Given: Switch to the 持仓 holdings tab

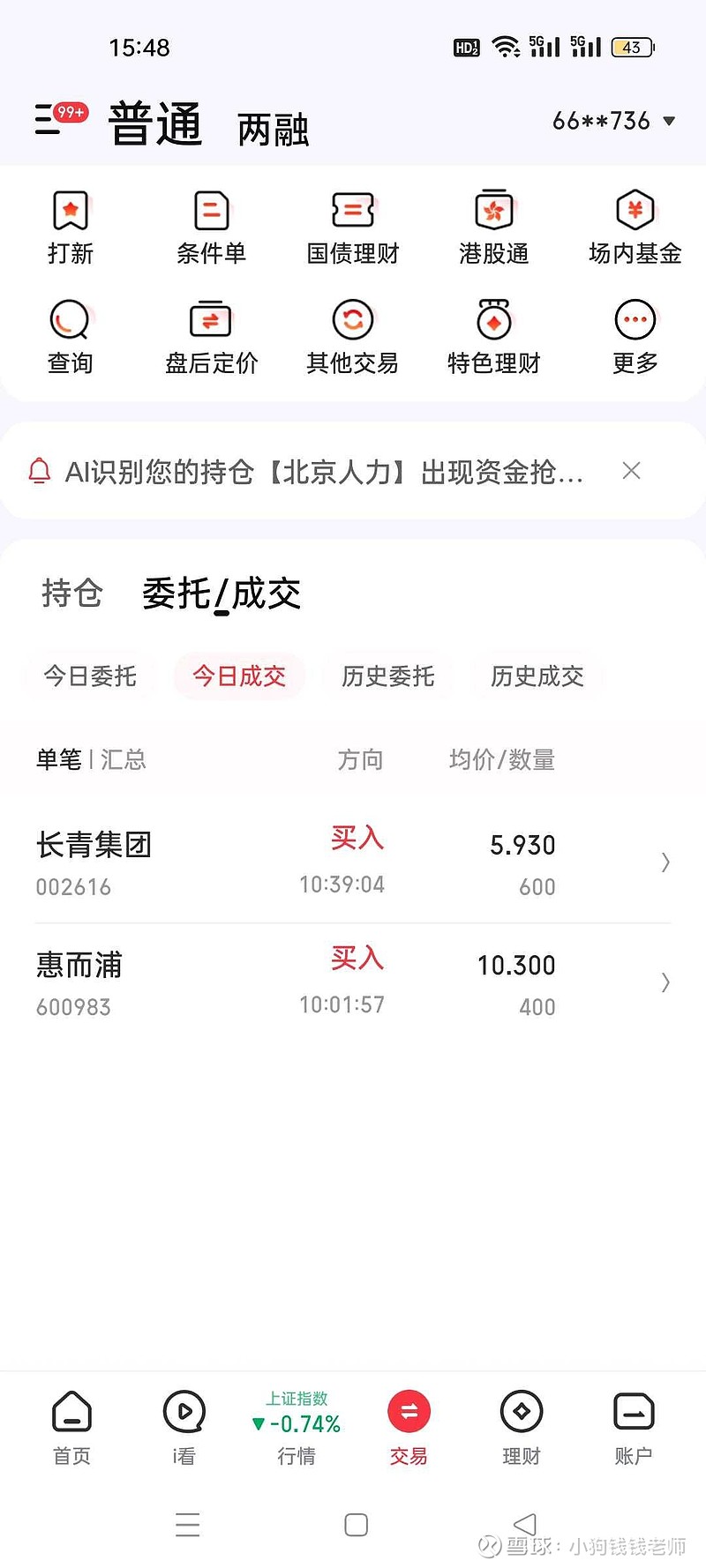Looking at the screenshot, I should pyautogui.click(x=72, y=593).
